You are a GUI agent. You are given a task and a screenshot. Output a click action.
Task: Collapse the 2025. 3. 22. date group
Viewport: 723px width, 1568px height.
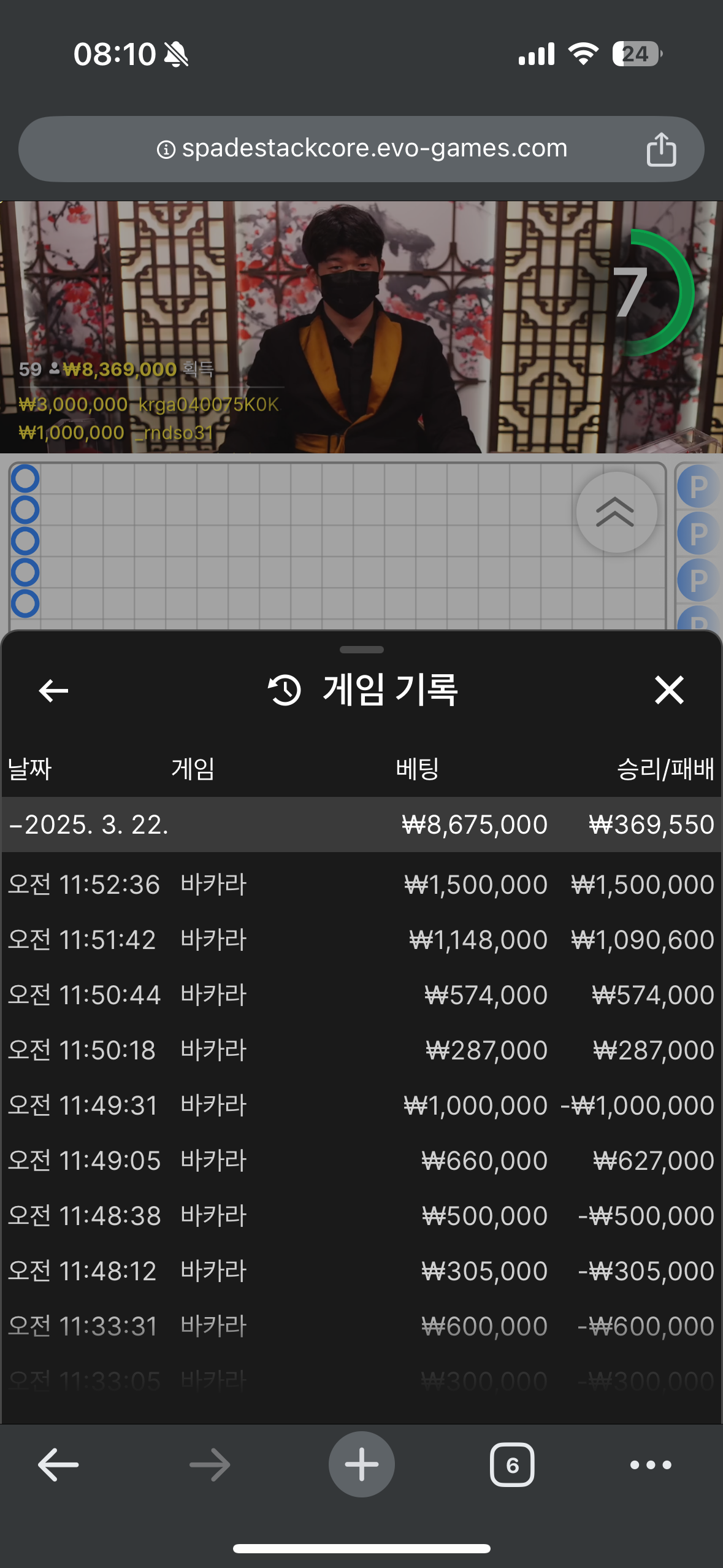[89, 824]
